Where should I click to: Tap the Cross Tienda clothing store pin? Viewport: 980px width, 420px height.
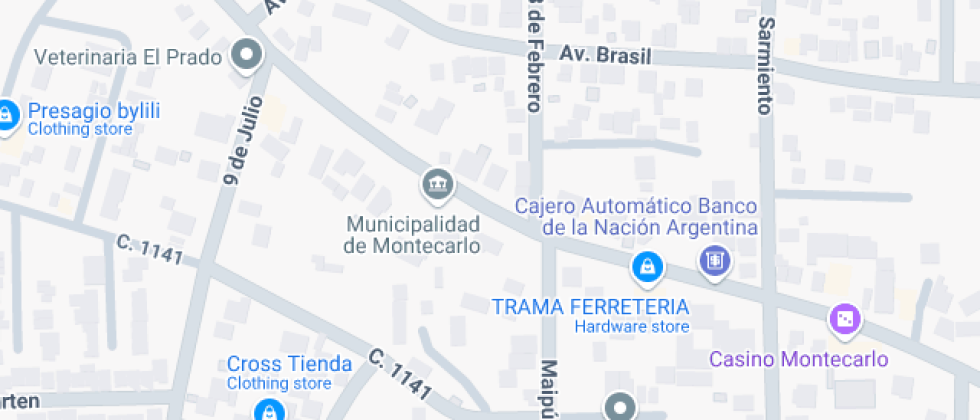[267, 410]
